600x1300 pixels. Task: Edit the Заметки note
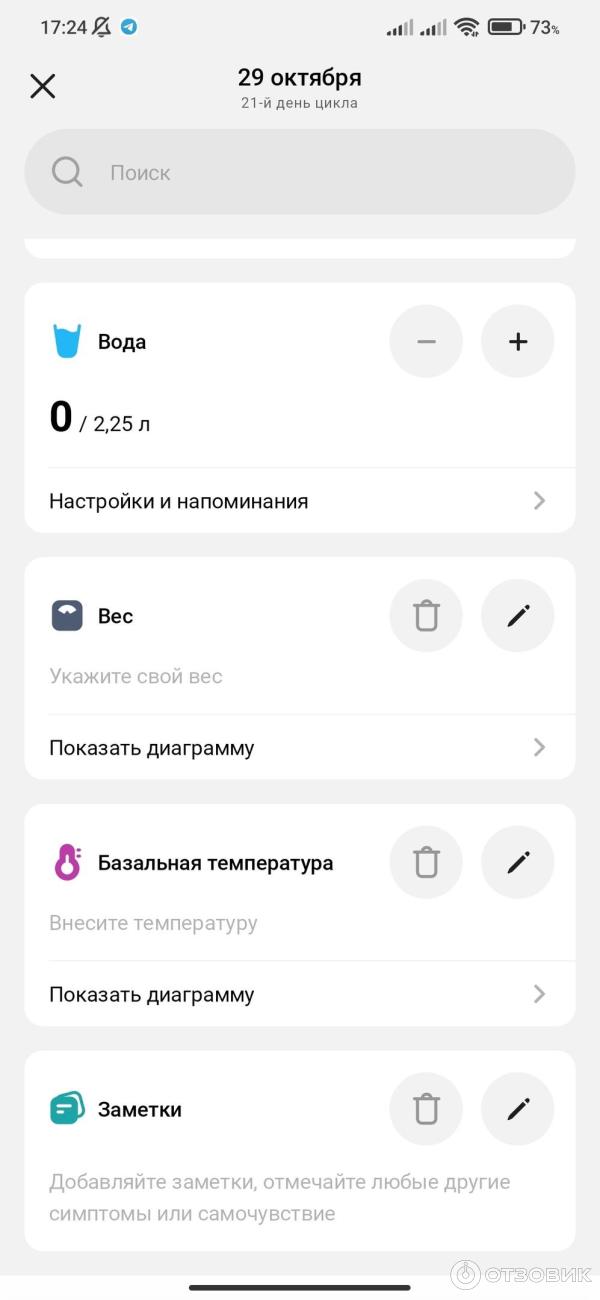click(x=517, y=1109)
